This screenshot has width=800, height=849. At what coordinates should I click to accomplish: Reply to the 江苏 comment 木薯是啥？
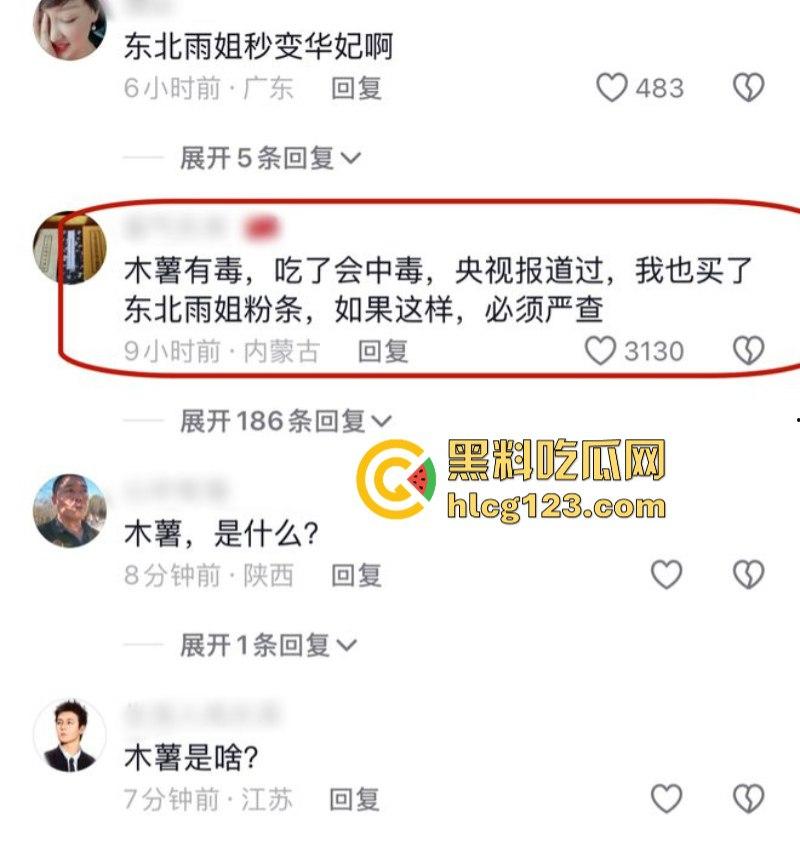pos(356,799)
